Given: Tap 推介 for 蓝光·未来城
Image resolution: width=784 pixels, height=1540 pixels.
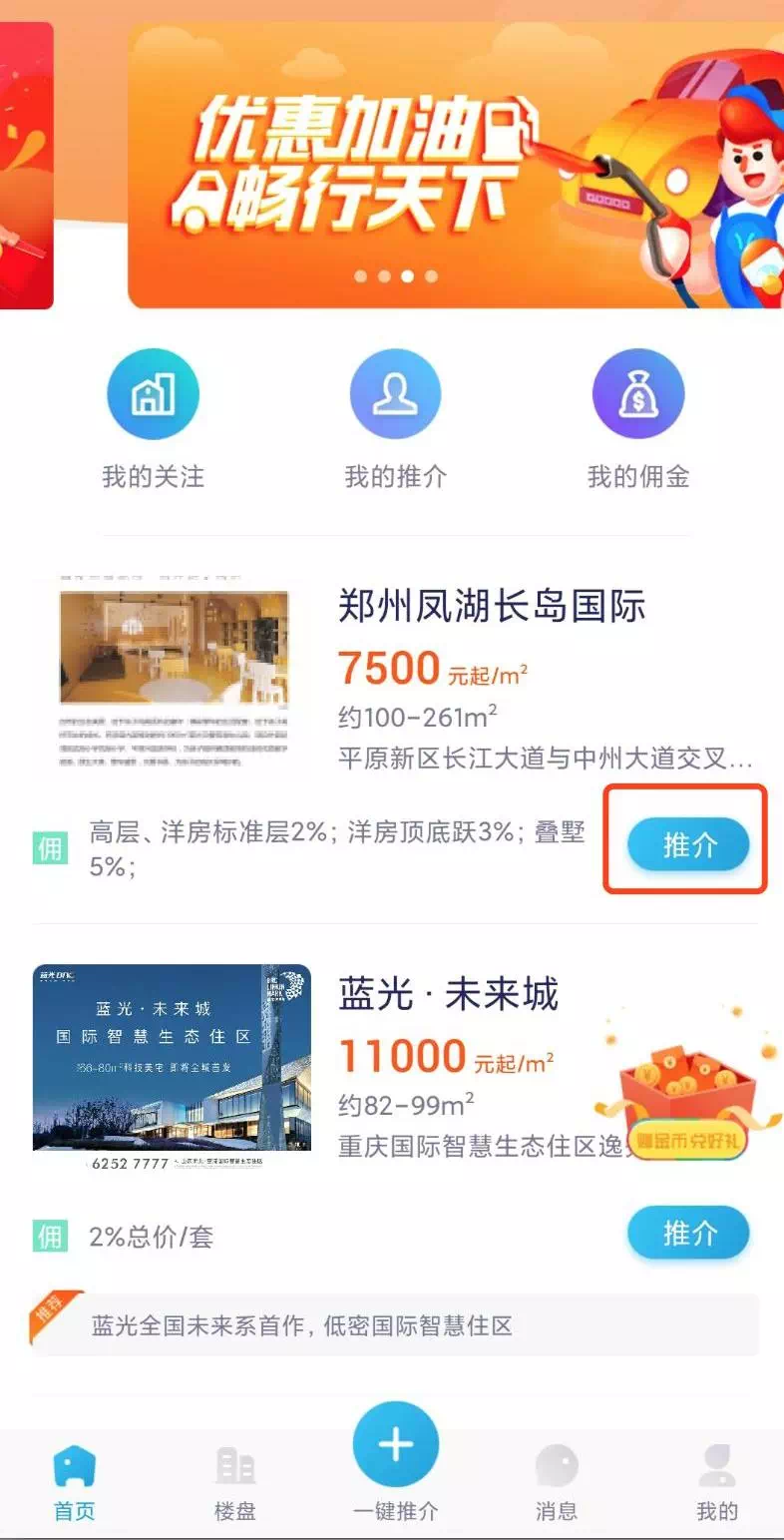Looking at the screenshot, I should 687,1235.
